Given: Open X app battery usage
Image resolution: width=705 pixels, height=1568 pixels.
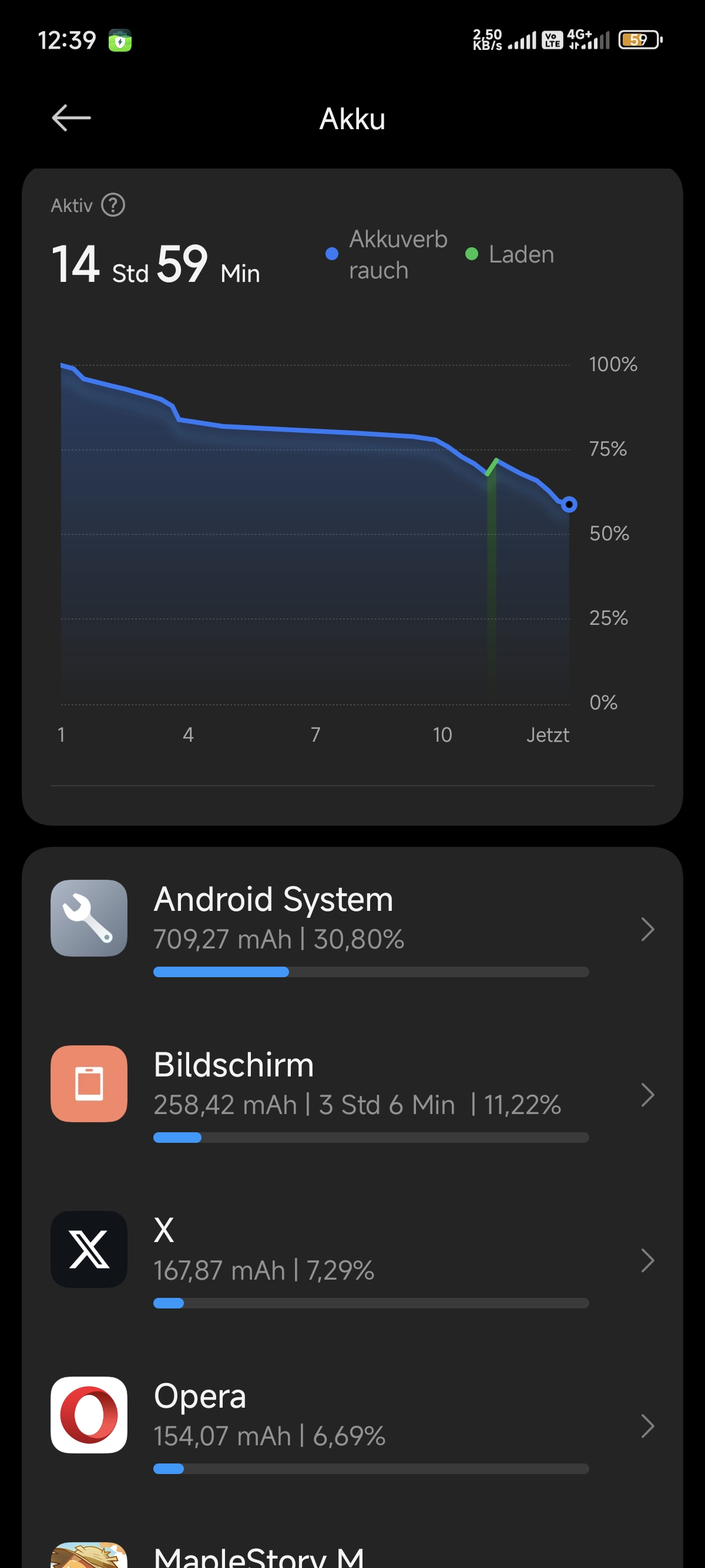Looking at the screenshot, I should (352, 1261).
